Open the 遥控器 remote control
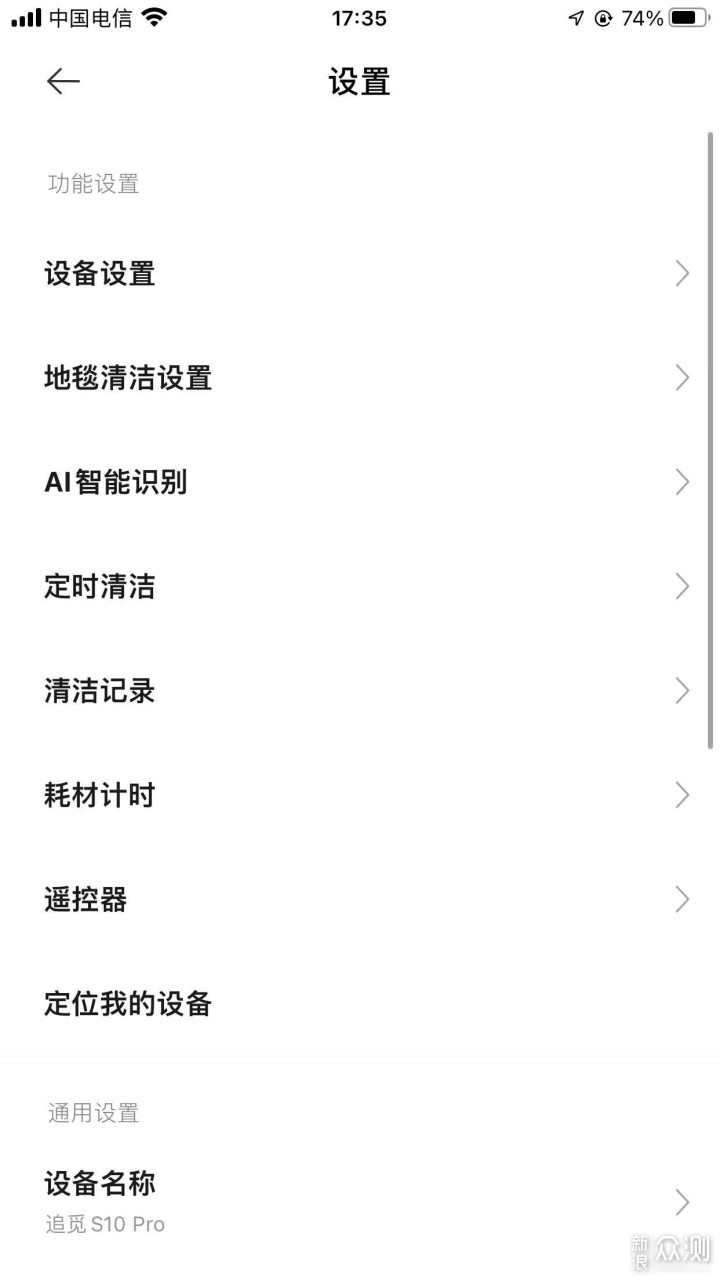Screen dimensions: 720x1280 pos(360,900)
